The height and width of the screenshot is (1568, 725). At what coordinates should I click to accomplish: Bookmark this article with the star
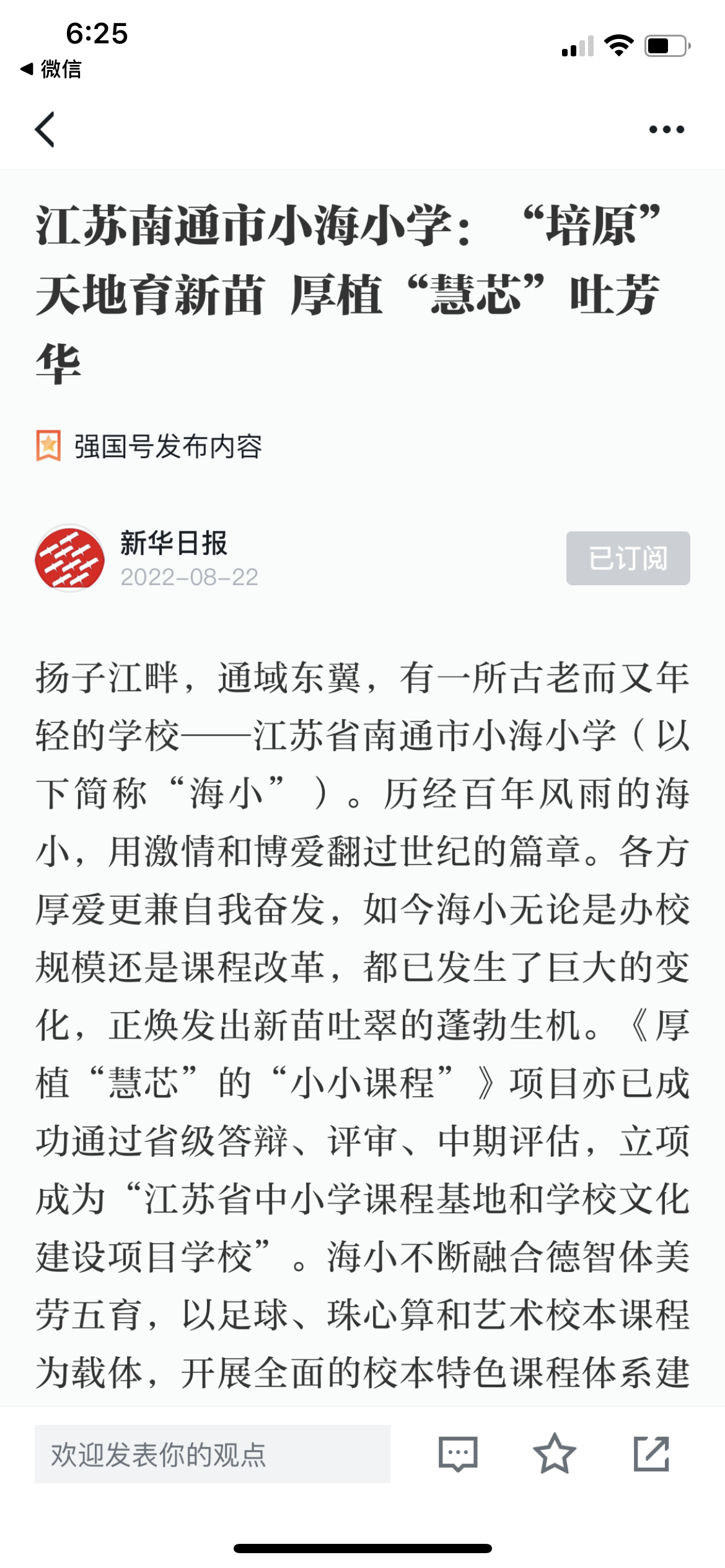(555, 1453)
